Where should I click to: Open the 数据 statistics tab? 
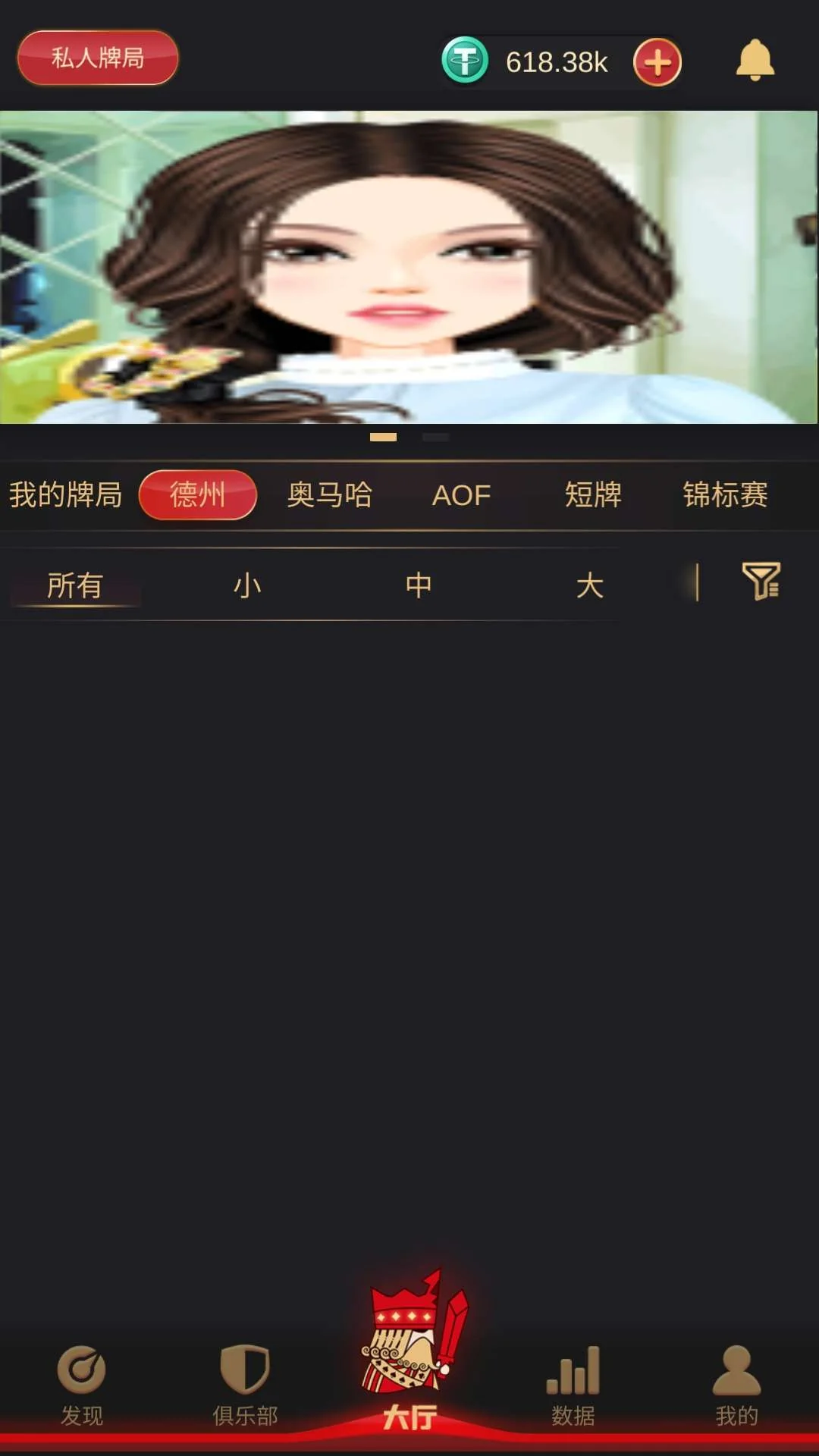click(x=573, y=1385)
